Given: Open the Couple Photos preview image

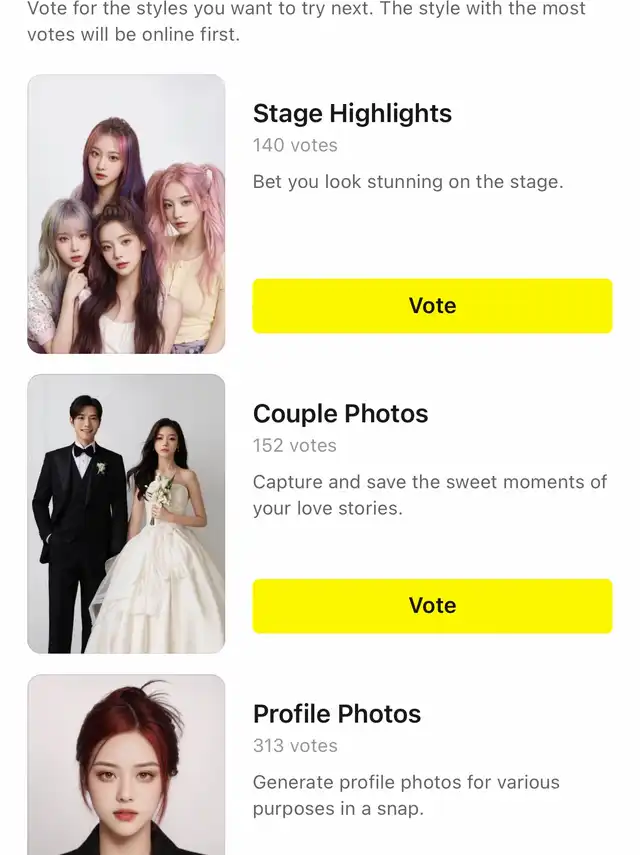Looking at the screenshot, I should (x=126, y=514).
